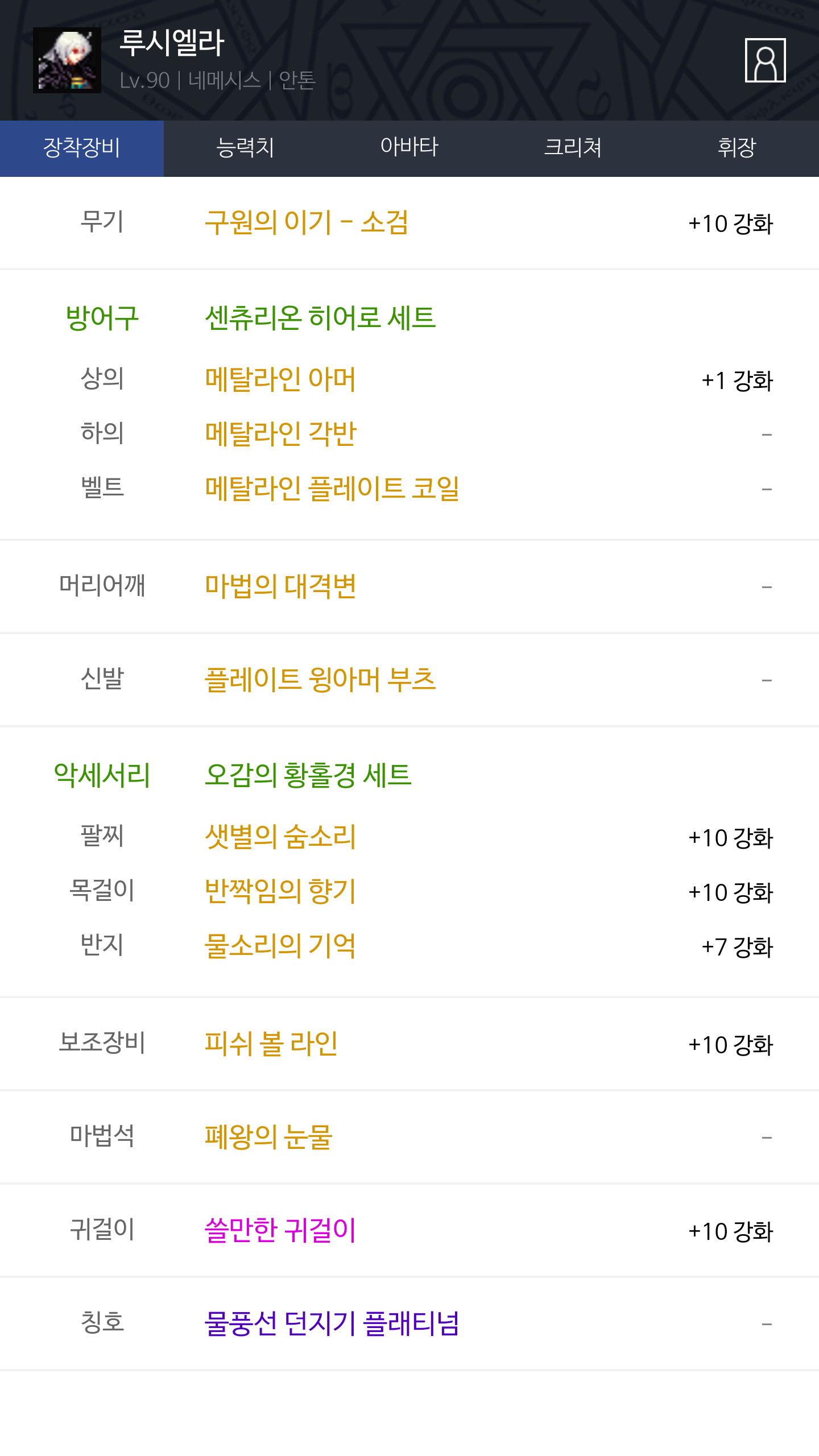View 샛별의 숨소리 bracelet details
Viewport: 819px width, 1456px height.
coord(280,836)
